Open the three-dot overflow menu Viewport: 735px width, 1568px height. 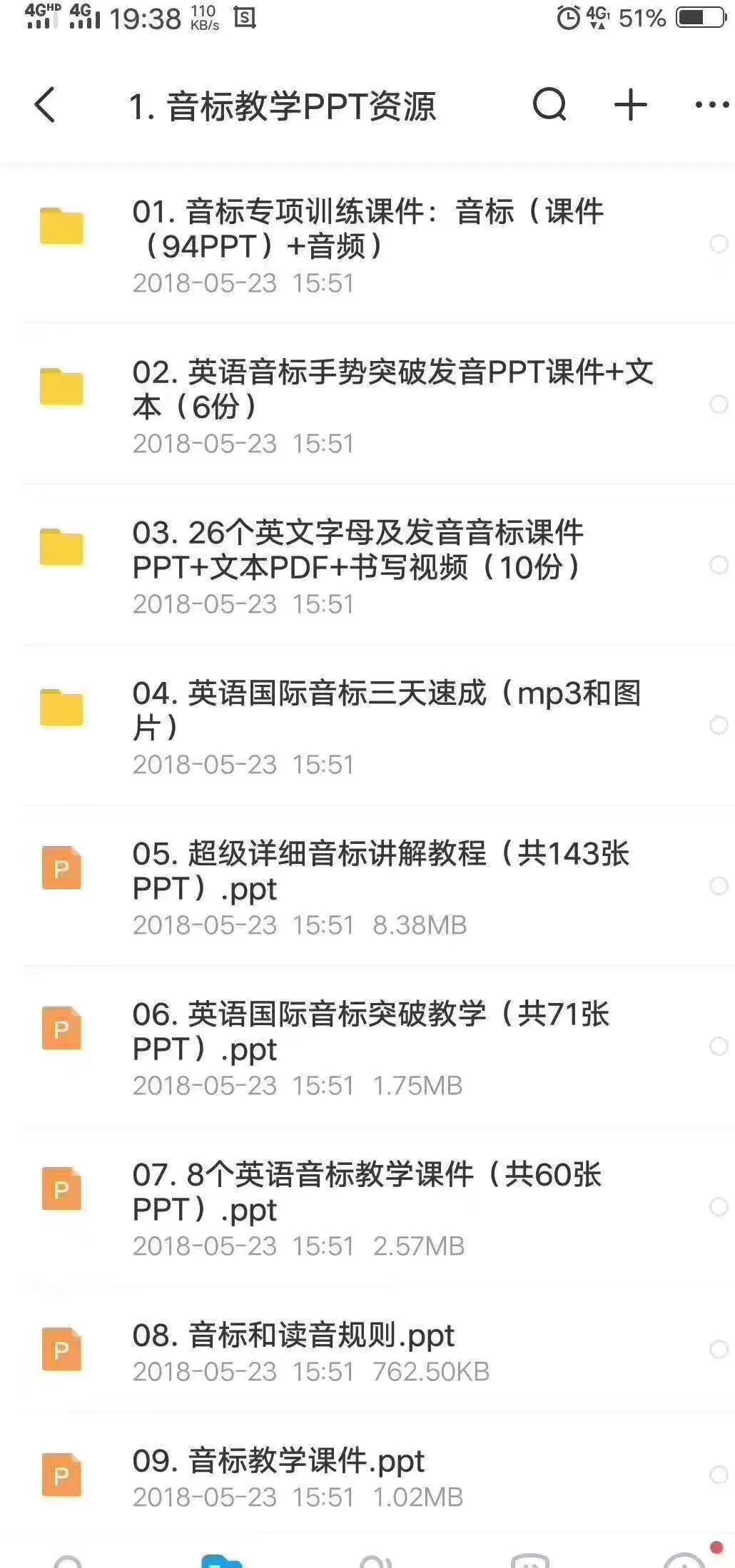(711, 106)
